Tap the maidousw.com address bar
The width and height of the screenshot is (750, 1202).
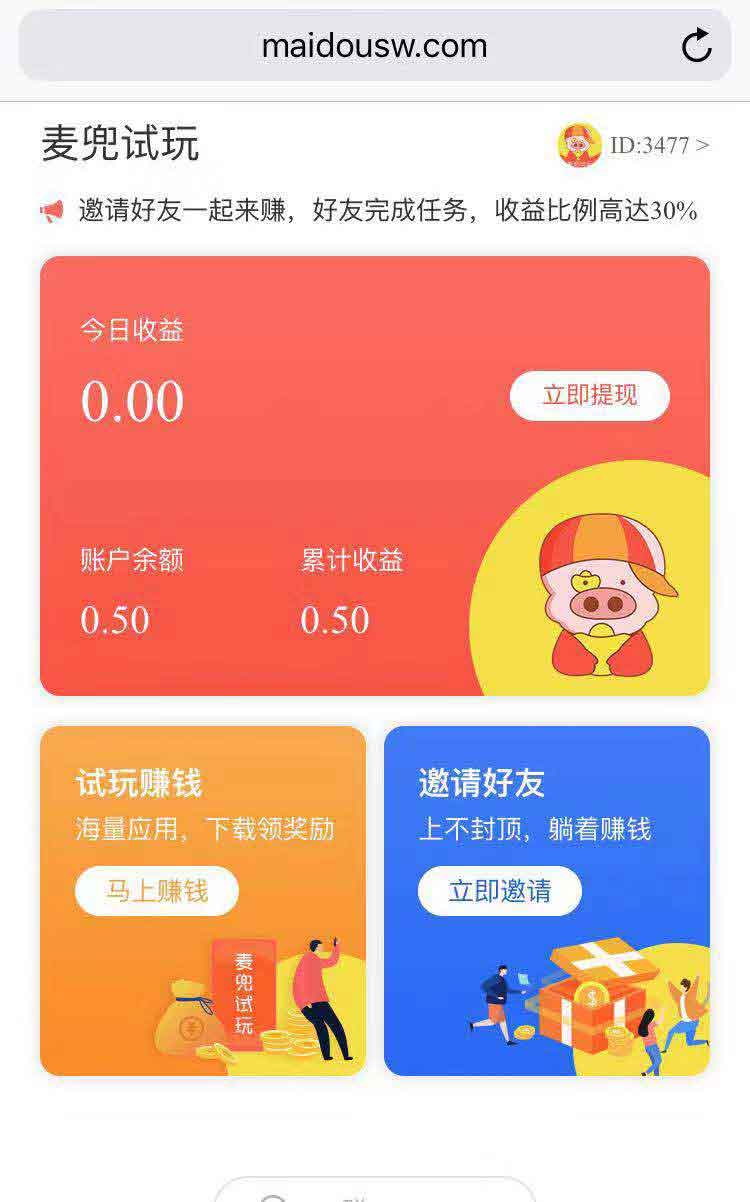375,45
